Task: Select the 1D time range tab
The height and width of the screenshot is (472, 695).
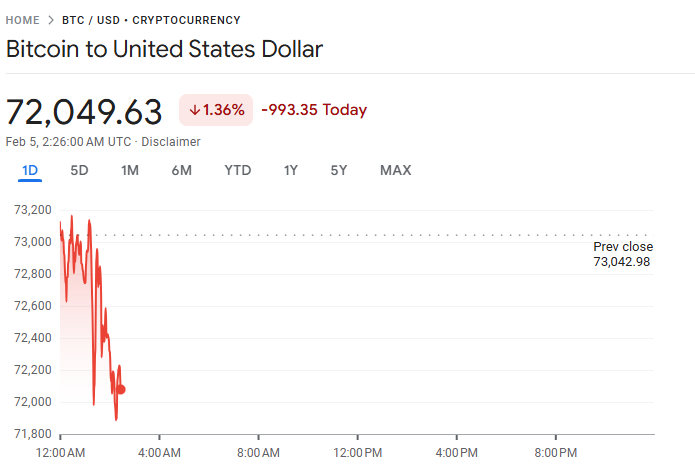Action: [30, 170]
